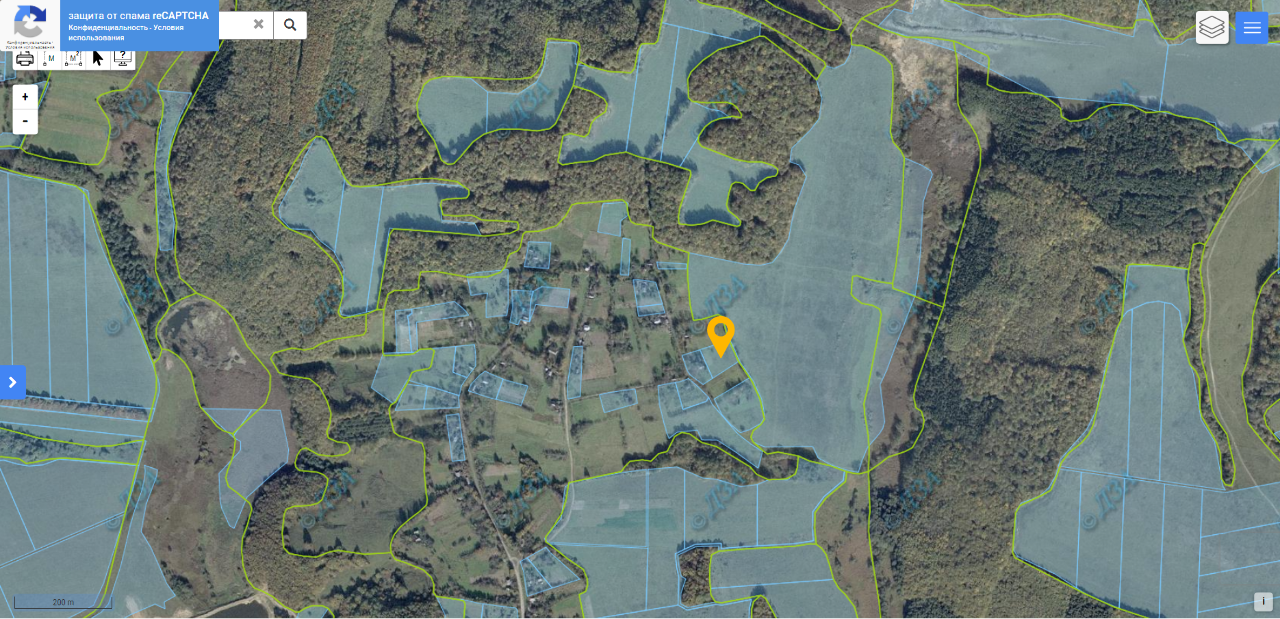The height and width of the screenshot is (619, 1280).
Task: Open the blue hamburger menu
Action: 1252,28
